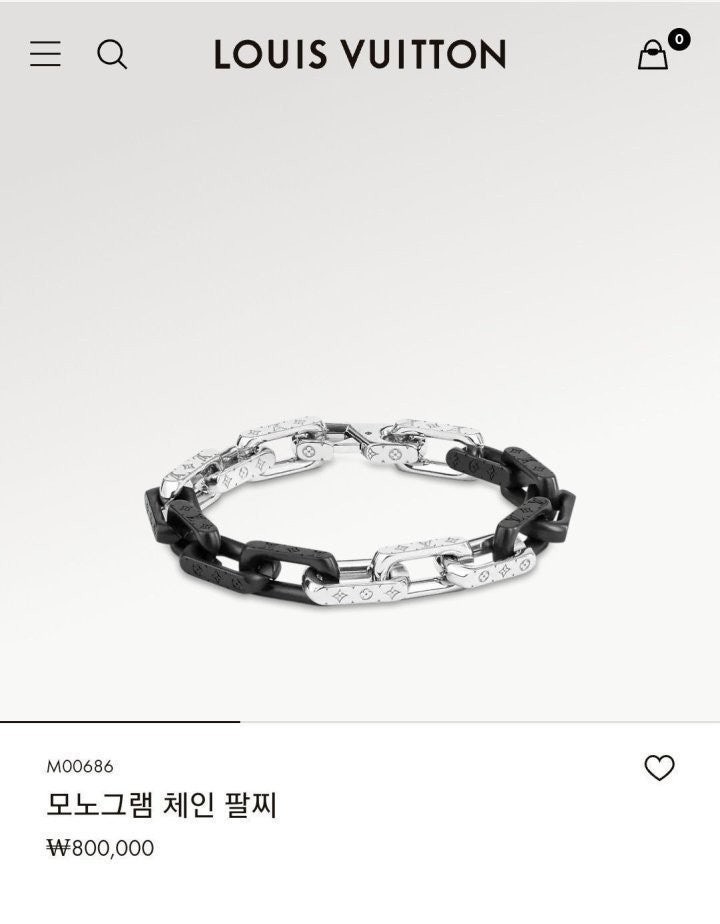Viewport: 720px width, 924px height.
Task: Add bracelet to wishlist with heart icon
Action: (x=659, y=768)
